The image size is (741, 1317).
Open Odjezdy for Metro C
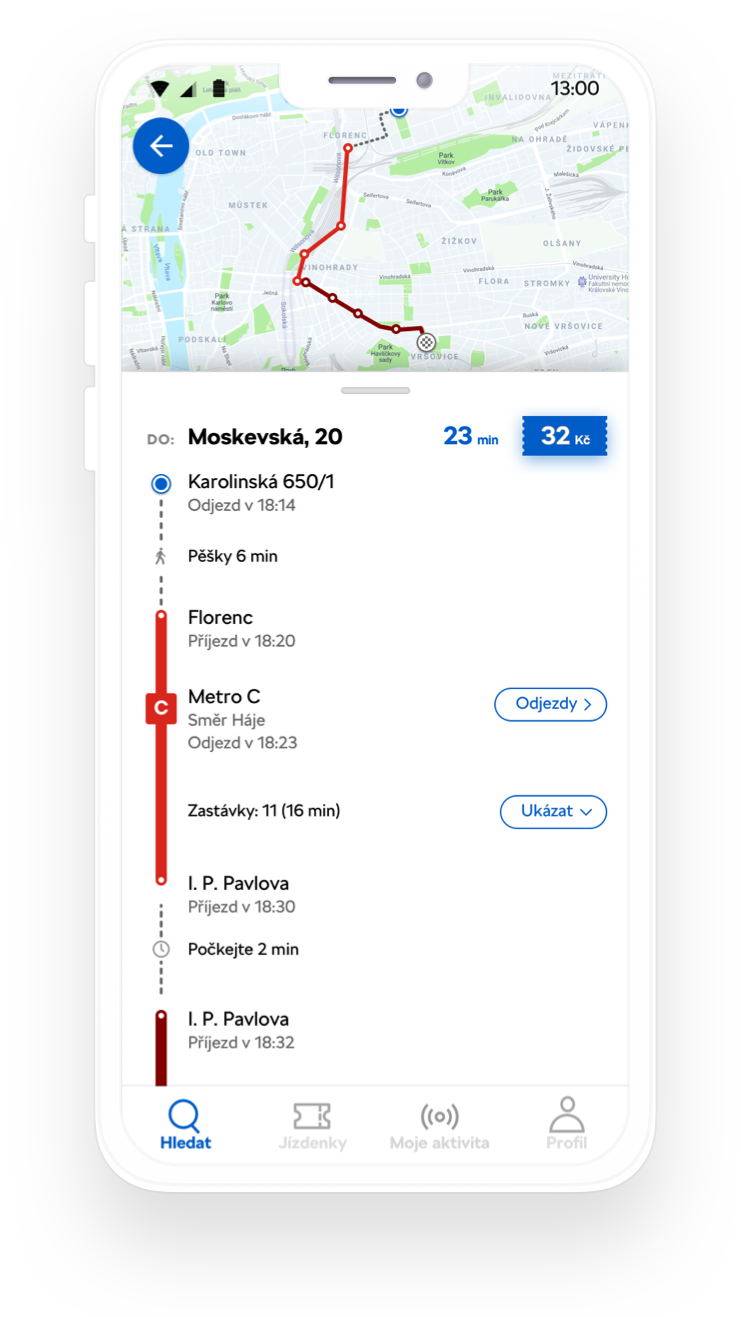[x=550, y=704]
